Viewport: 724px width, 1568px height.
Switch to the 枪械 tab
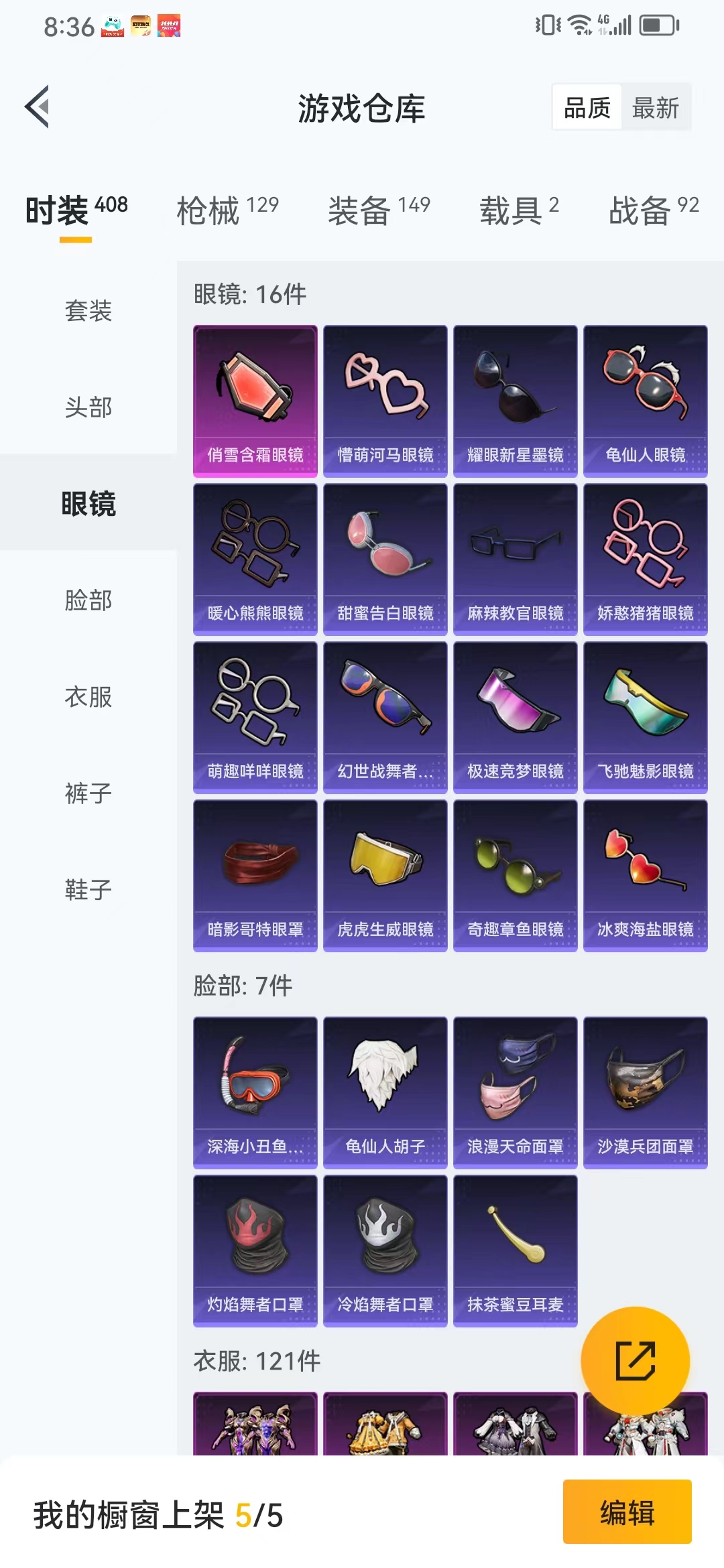click(x=227, y=210)
